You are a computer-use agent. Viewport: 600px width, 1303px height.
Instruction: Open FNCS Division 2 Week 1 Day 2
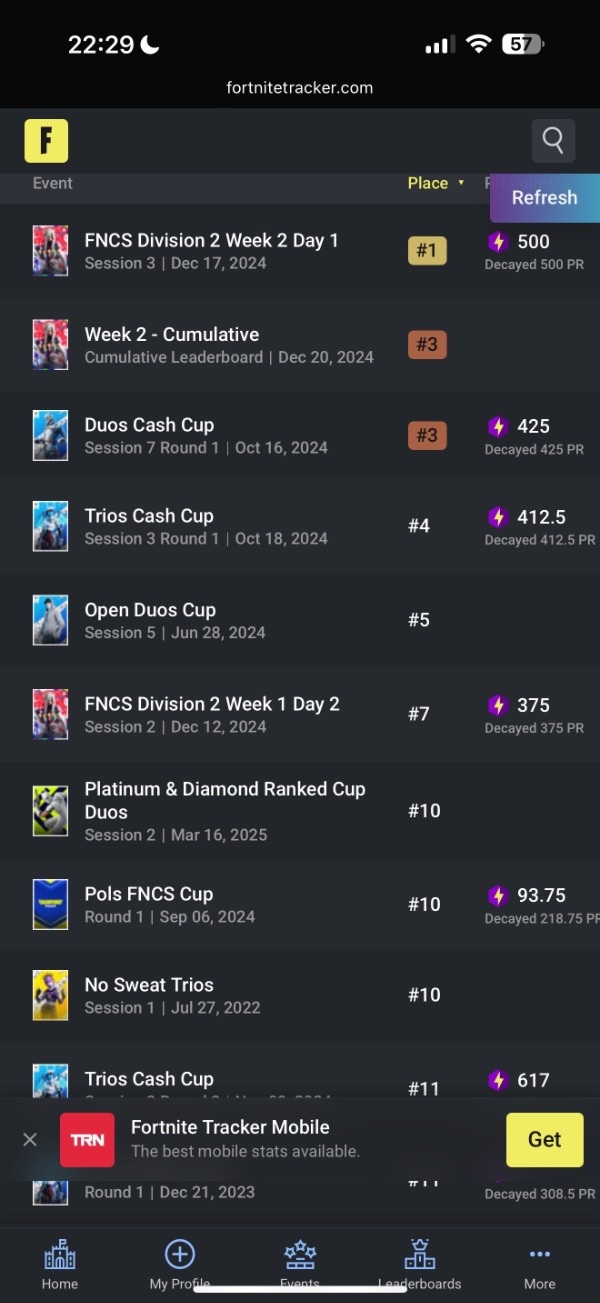(300, 714)
